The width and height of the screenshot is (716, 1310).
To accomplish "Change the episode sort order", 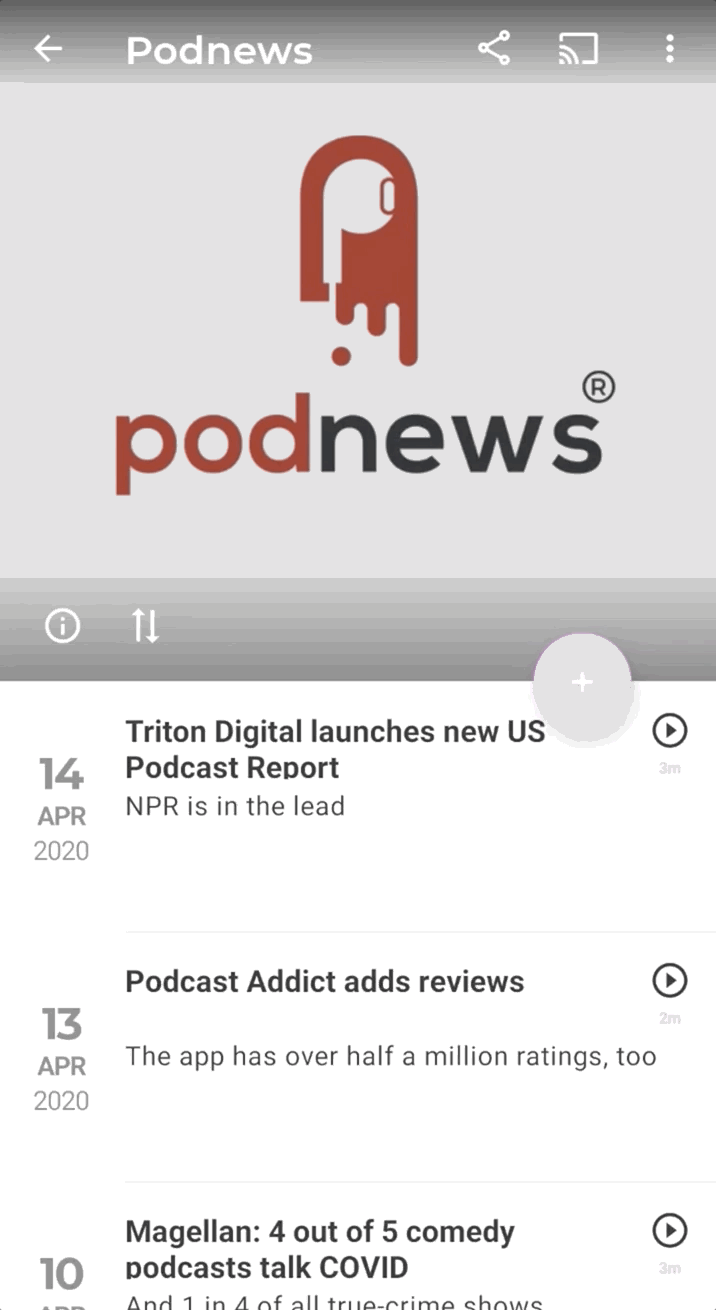I will (x=145, y=626).
